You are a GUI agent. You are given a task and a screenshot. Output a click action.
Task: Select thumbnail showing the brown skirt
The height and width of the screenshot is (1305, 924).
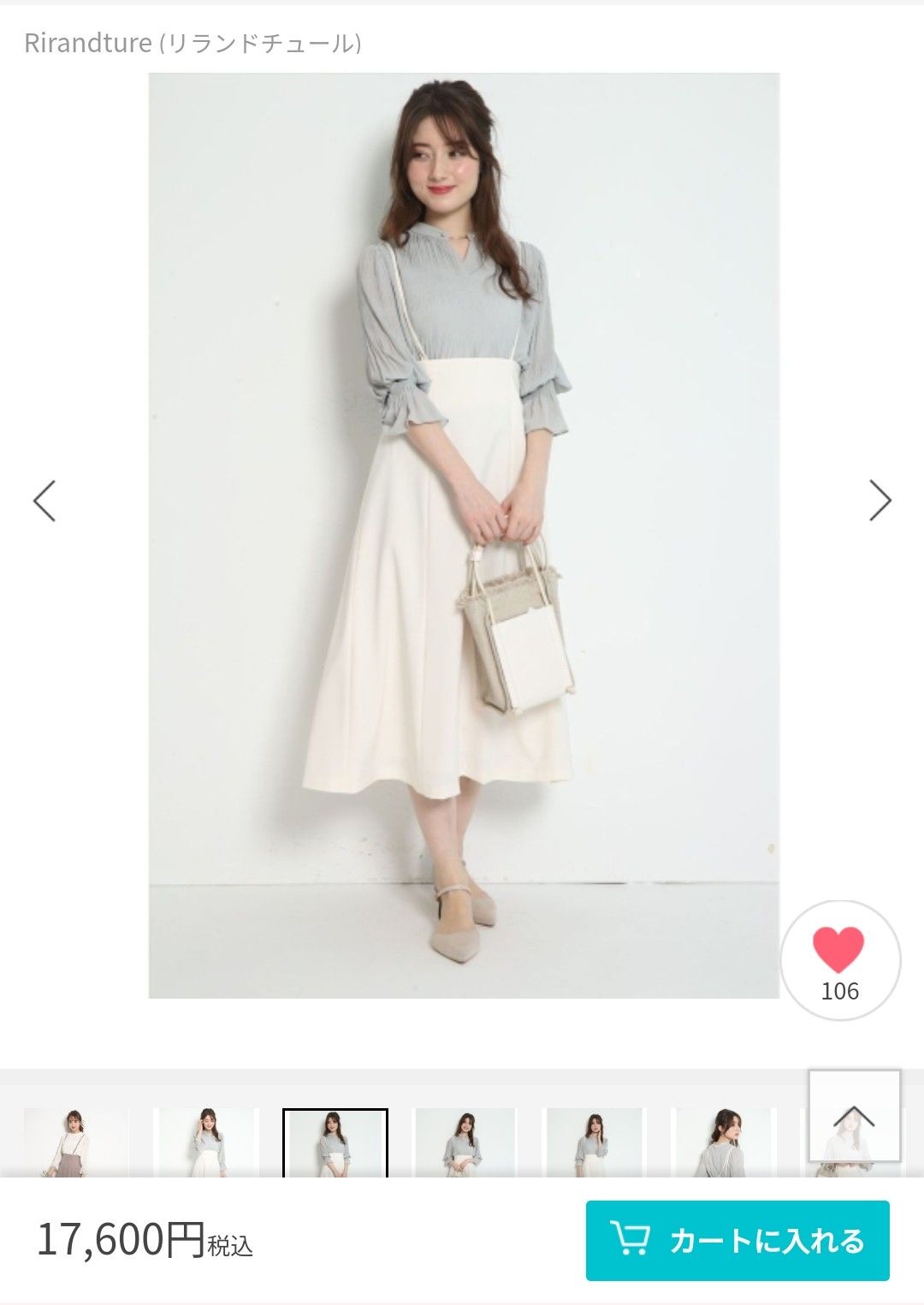pyautogui.click(x=76, y=1142)
